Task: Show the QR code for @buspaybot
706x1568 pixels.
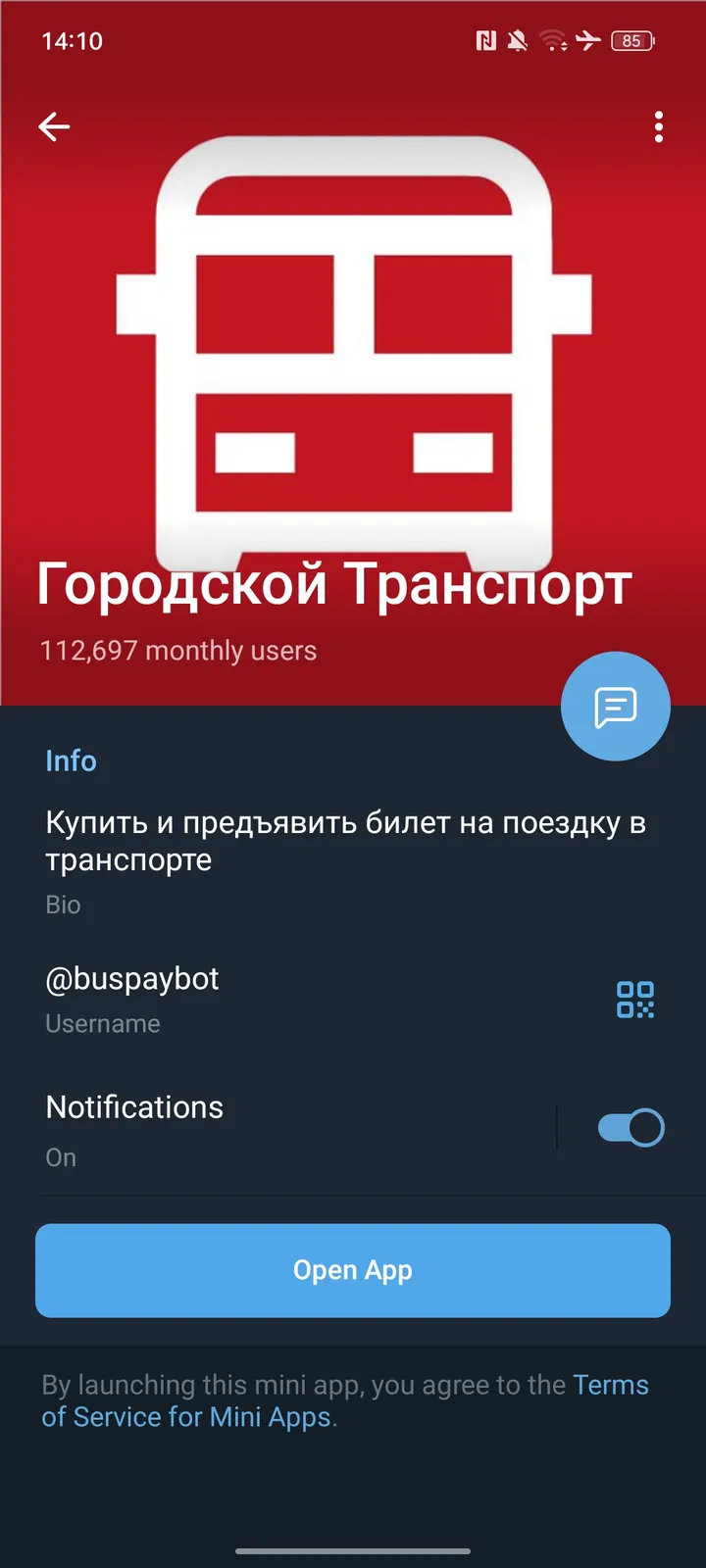Action: pos(635,1001)
